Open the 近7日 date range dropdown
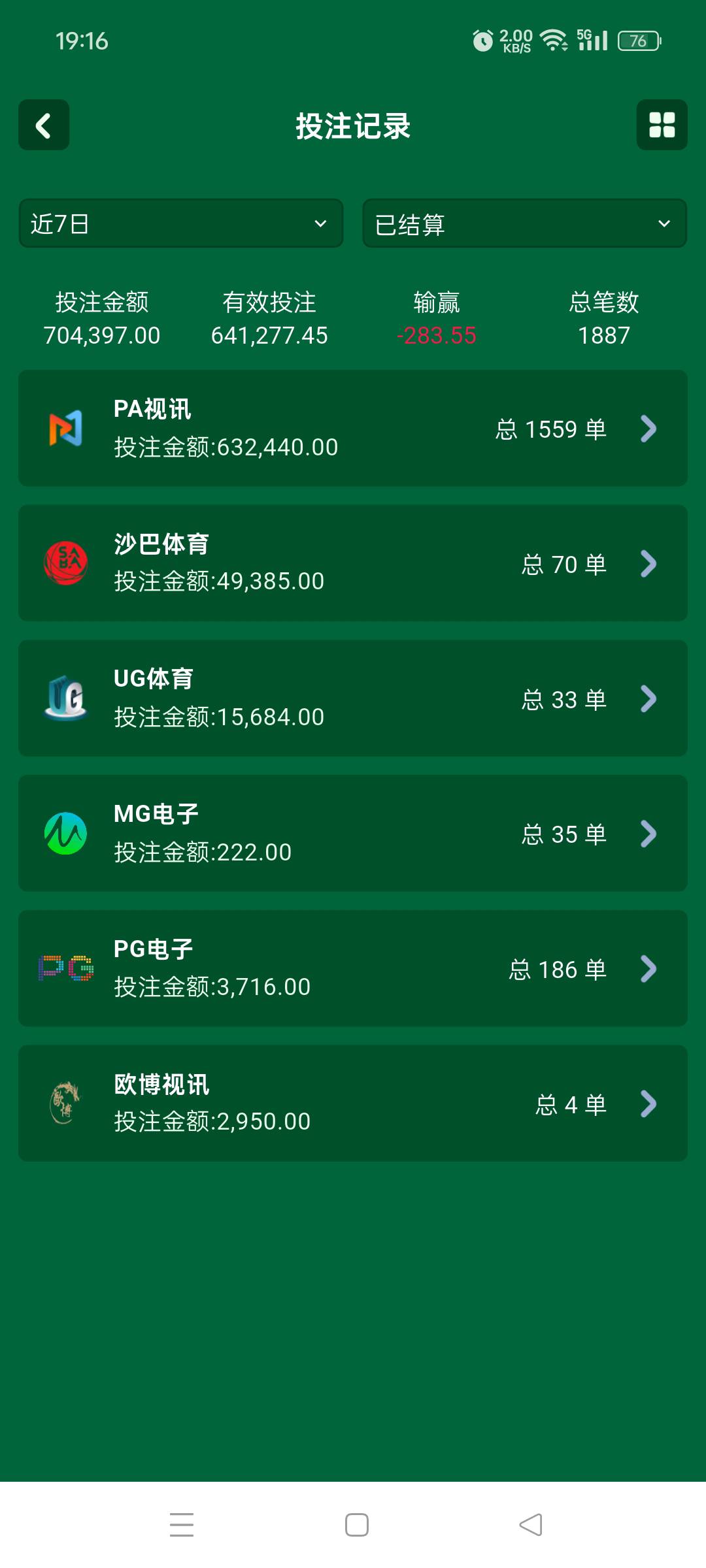Image resolution: width=706 pixels, height=1568 pixels. click(x=180, y=223)
